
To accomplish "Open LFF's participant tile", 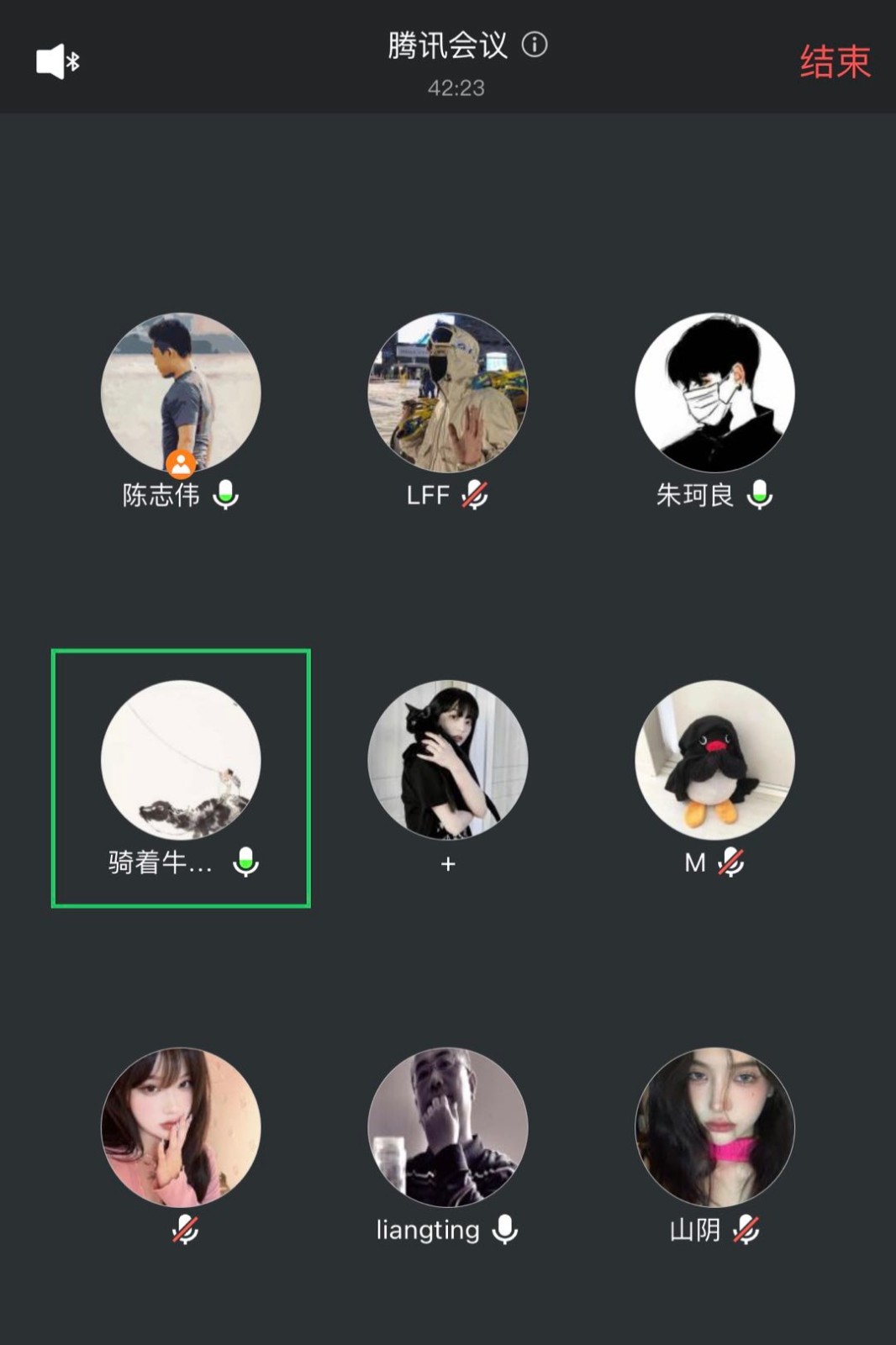I will point(447,393).
